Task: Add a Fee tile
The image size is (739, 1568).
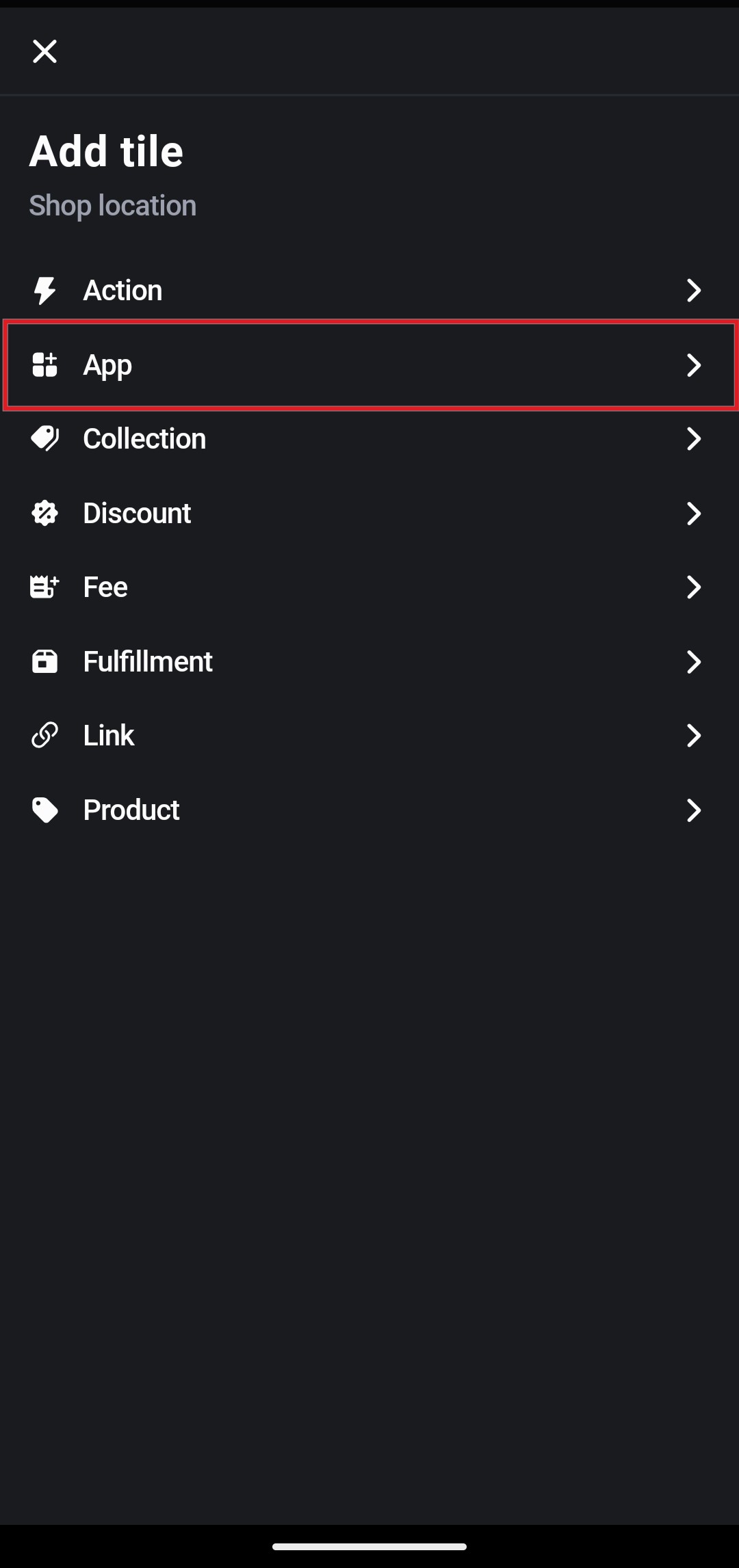Action: click(369, 587)
